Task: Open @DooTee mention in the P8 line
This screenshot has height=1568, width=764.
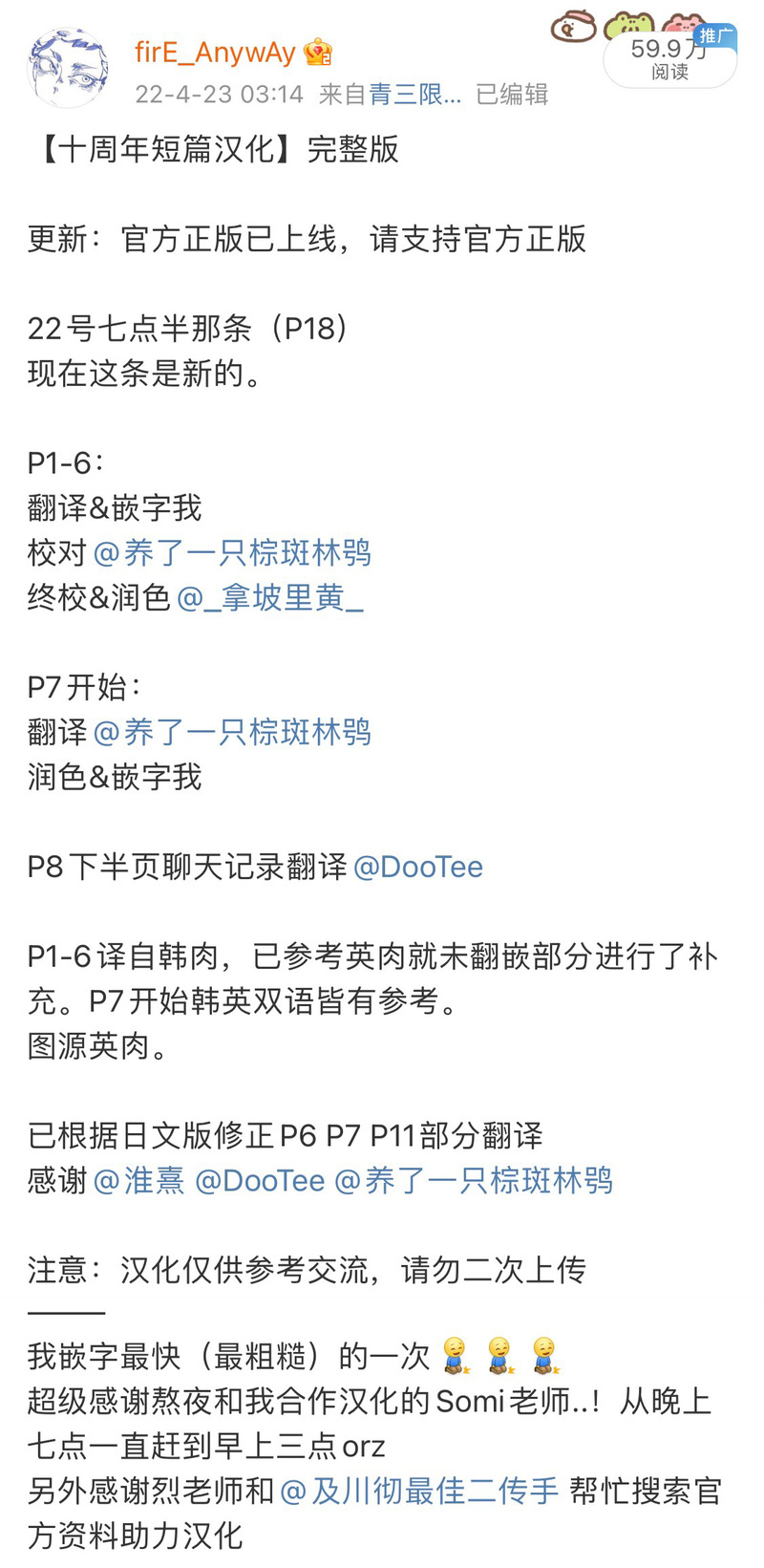Action: pyautogui.click(x=418, y=867)
